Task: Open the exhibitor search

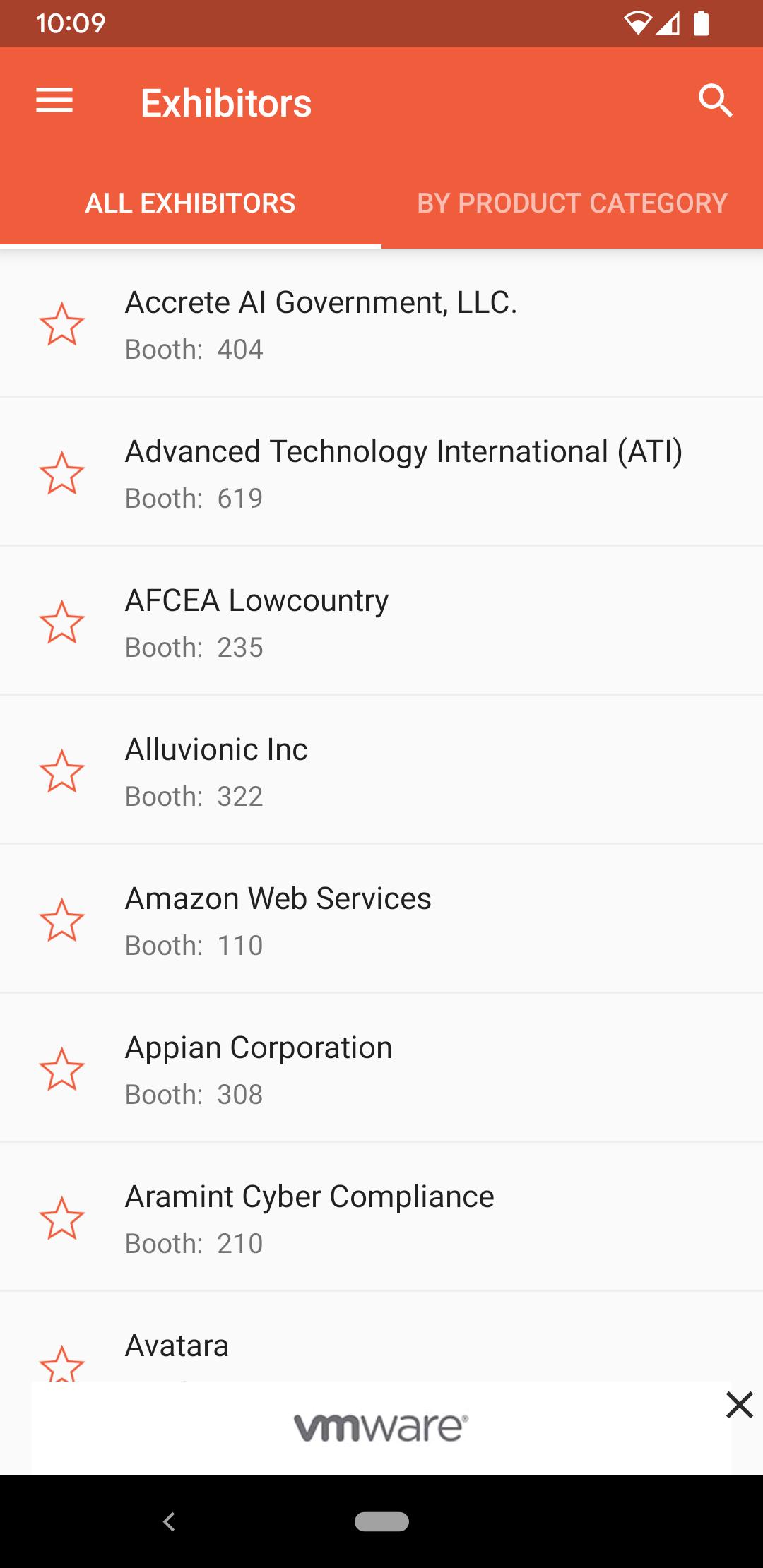Action: (715, 101)
